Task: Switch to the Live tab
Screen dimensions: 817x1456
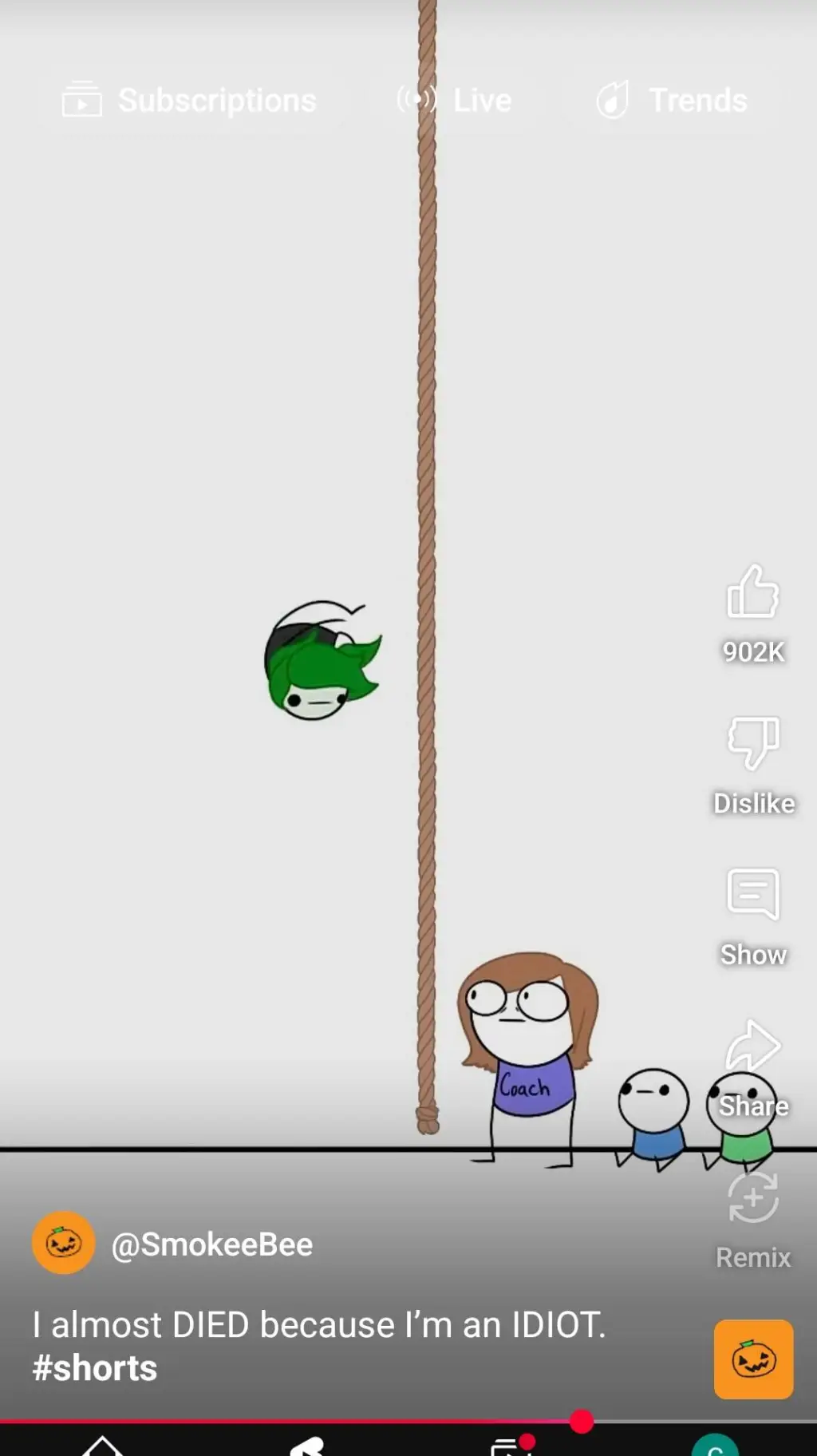Action: 456,101
